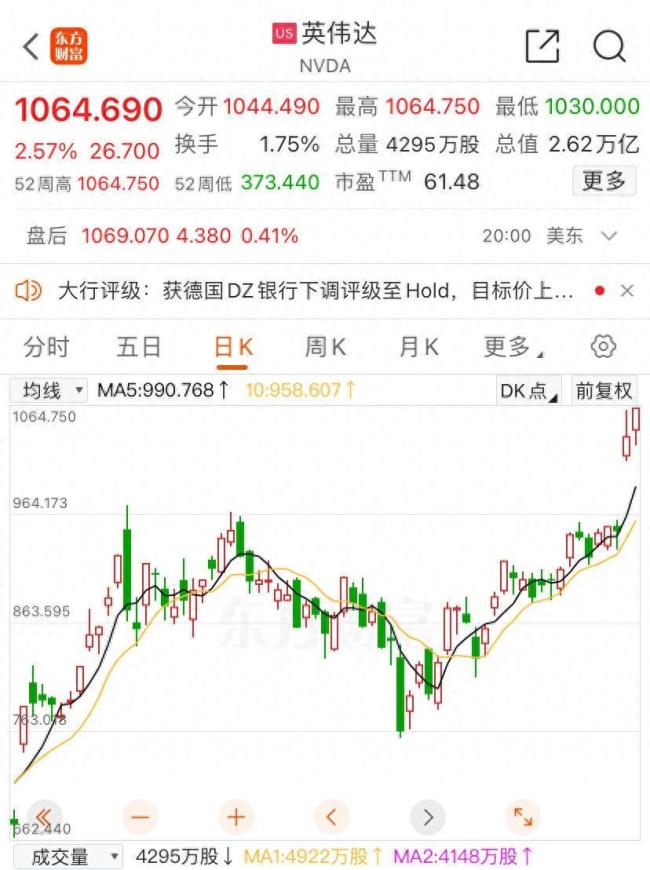Open the 更多 chart period options

coord(512,347)
